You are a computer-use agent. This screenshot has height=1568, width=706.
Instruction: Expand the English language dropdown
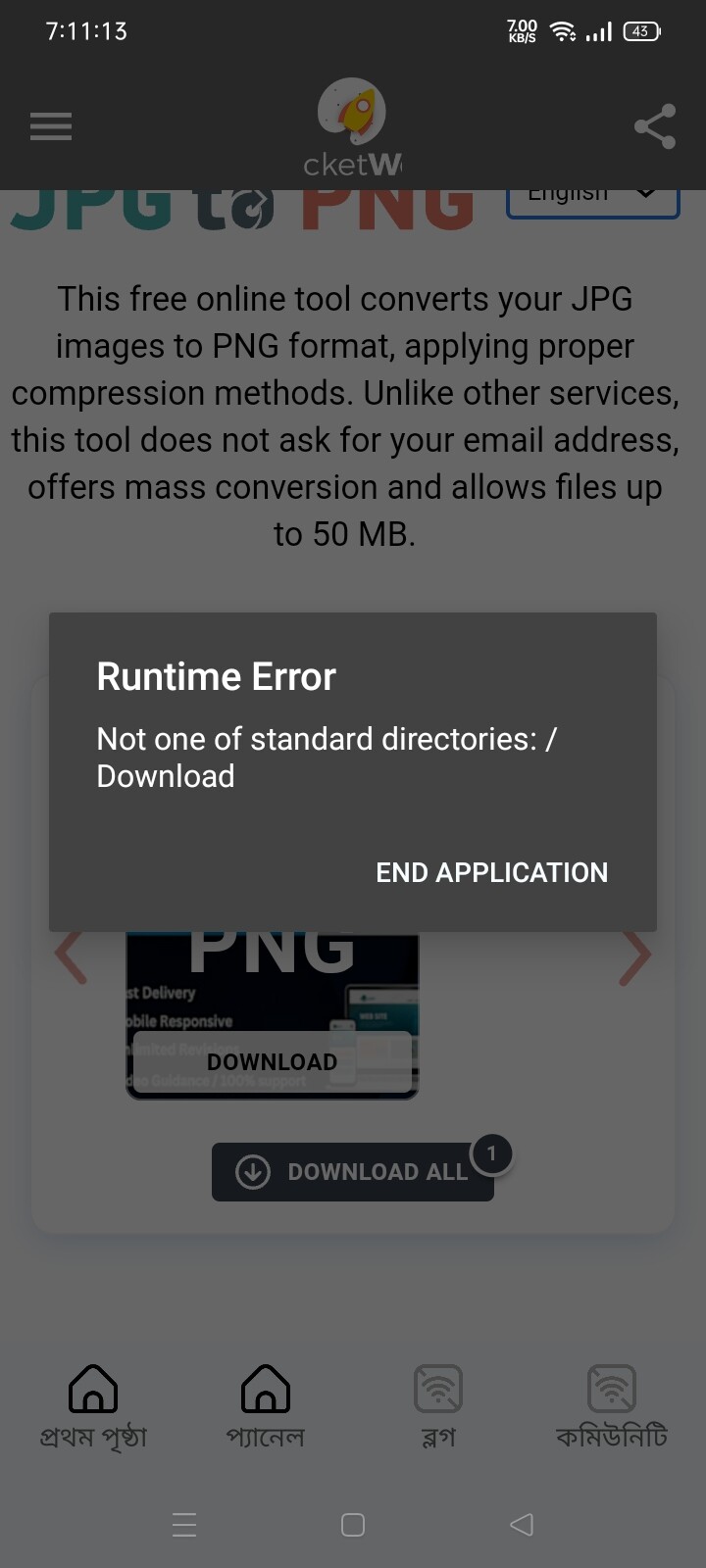tap(592, 197)
